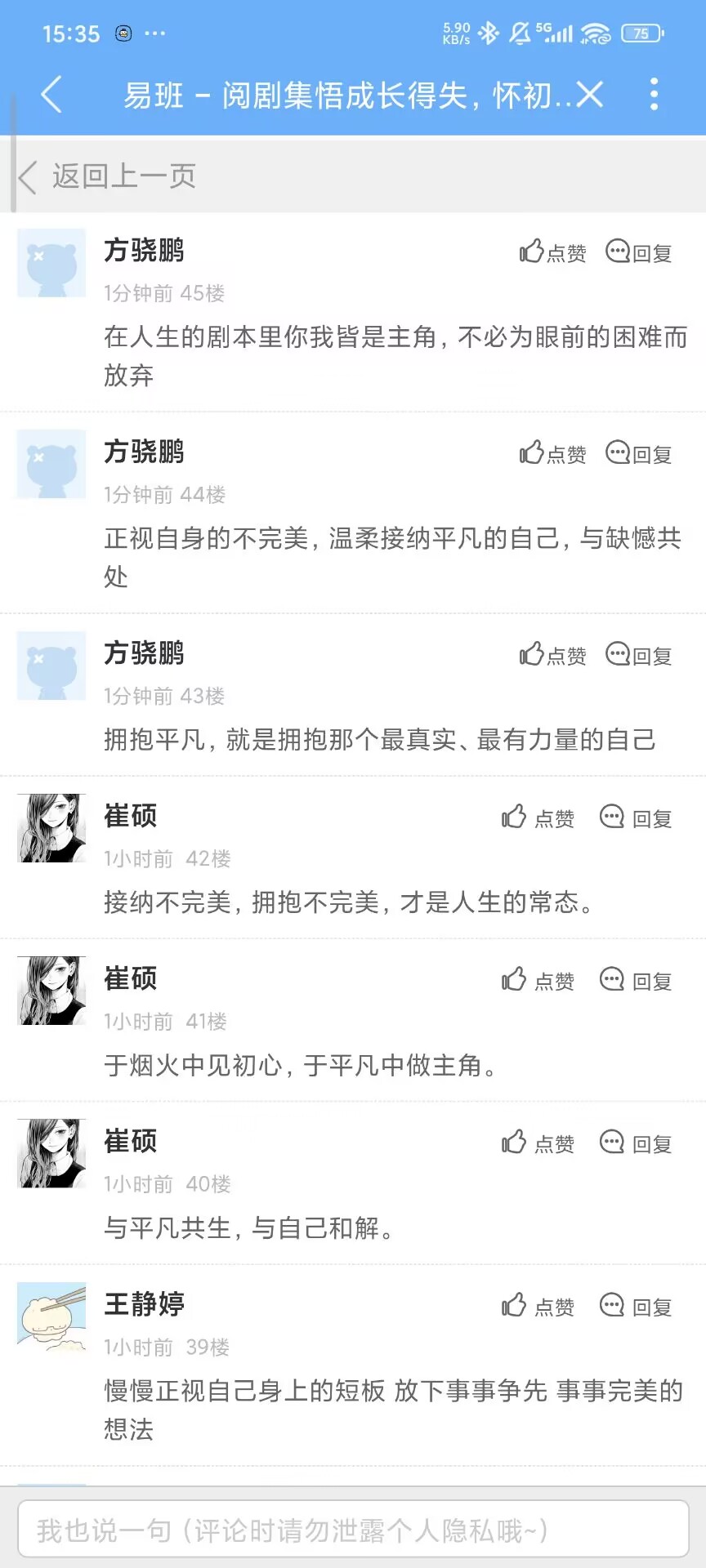
Task: Open 王静婷's profile avatar
Action: click(51, 1316)
